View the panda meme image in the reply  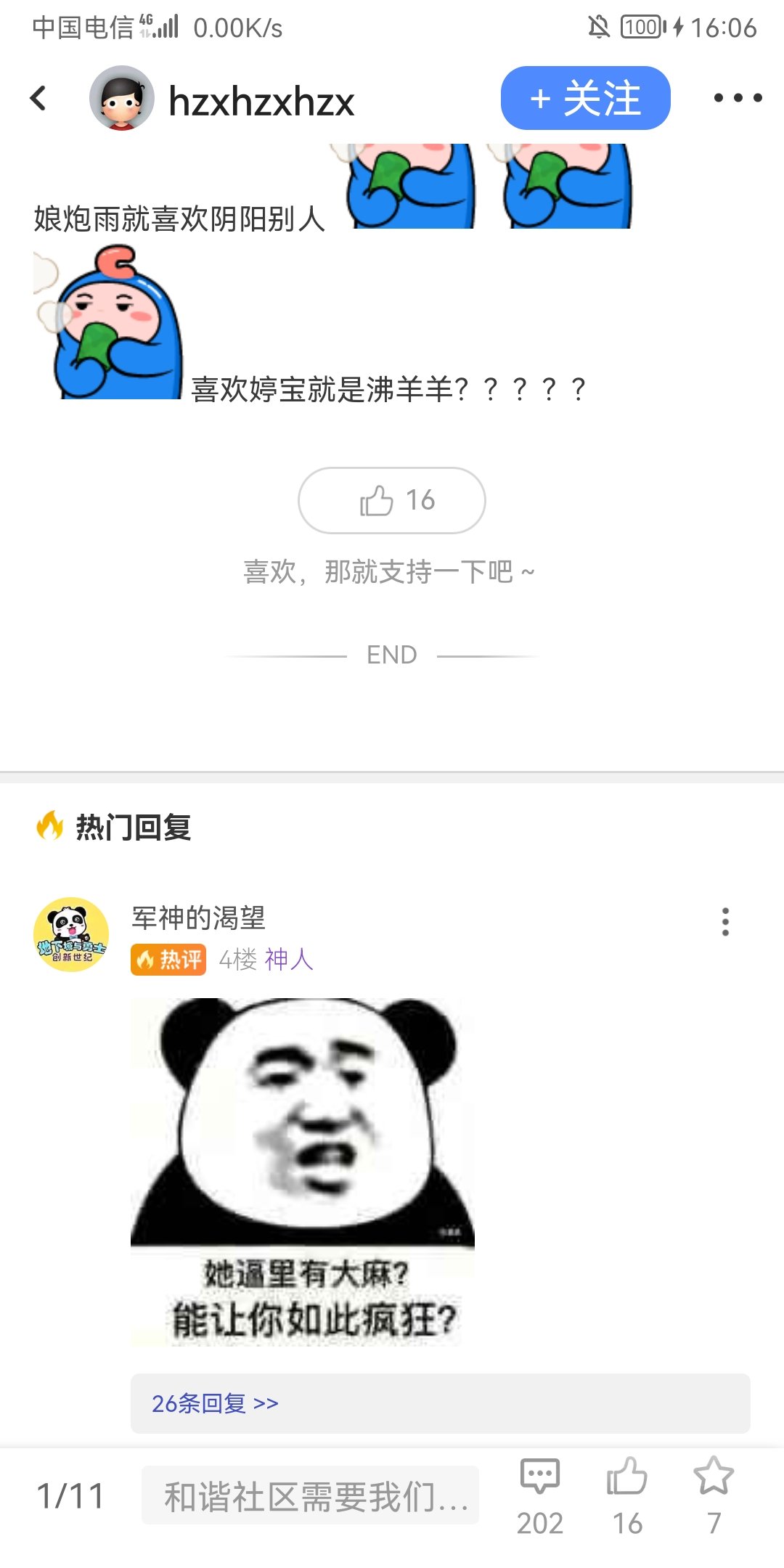302,1172
